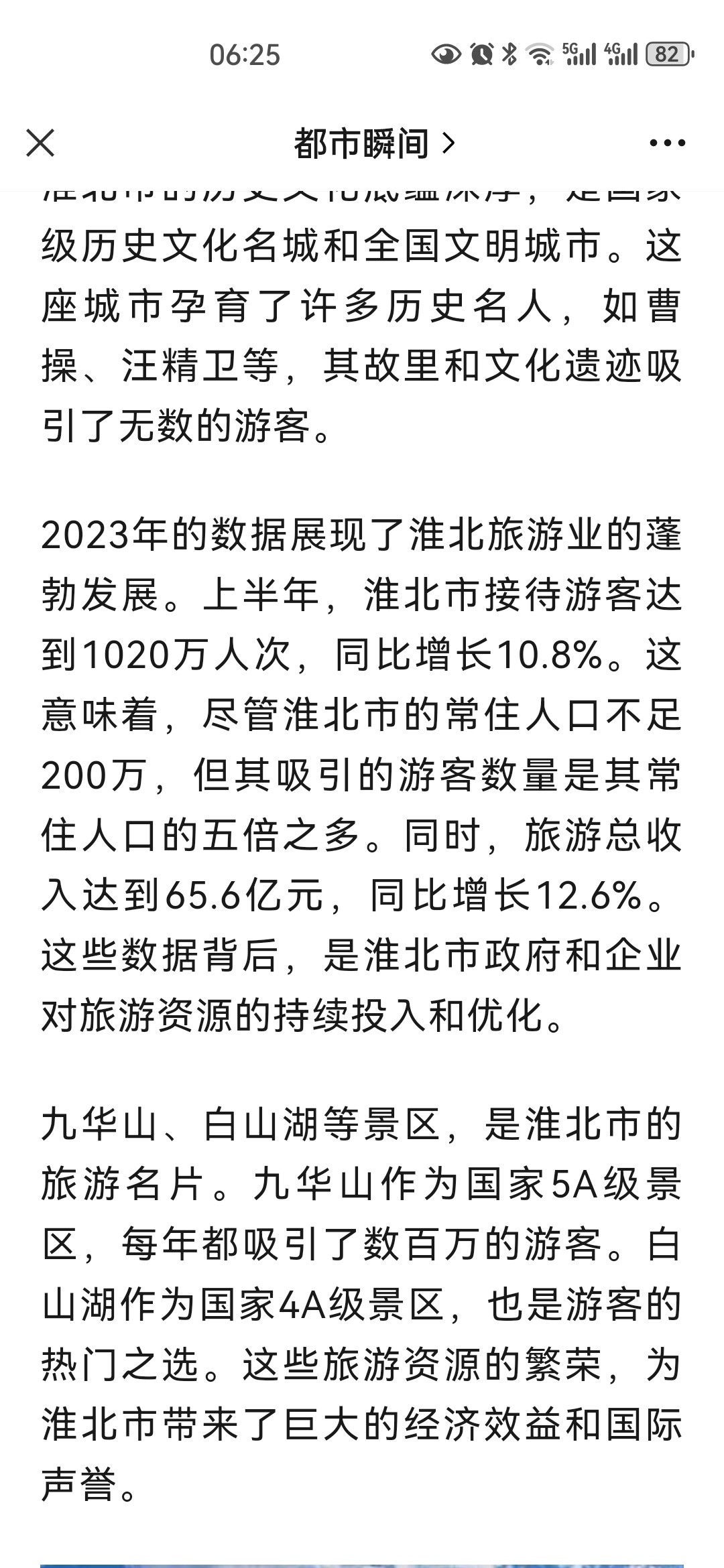Image resolution: width=724 pixels, height=1568 pixels.
Task: Open the three-dot overflow menu
Action: pyautogui.click(x=667, y=143)
